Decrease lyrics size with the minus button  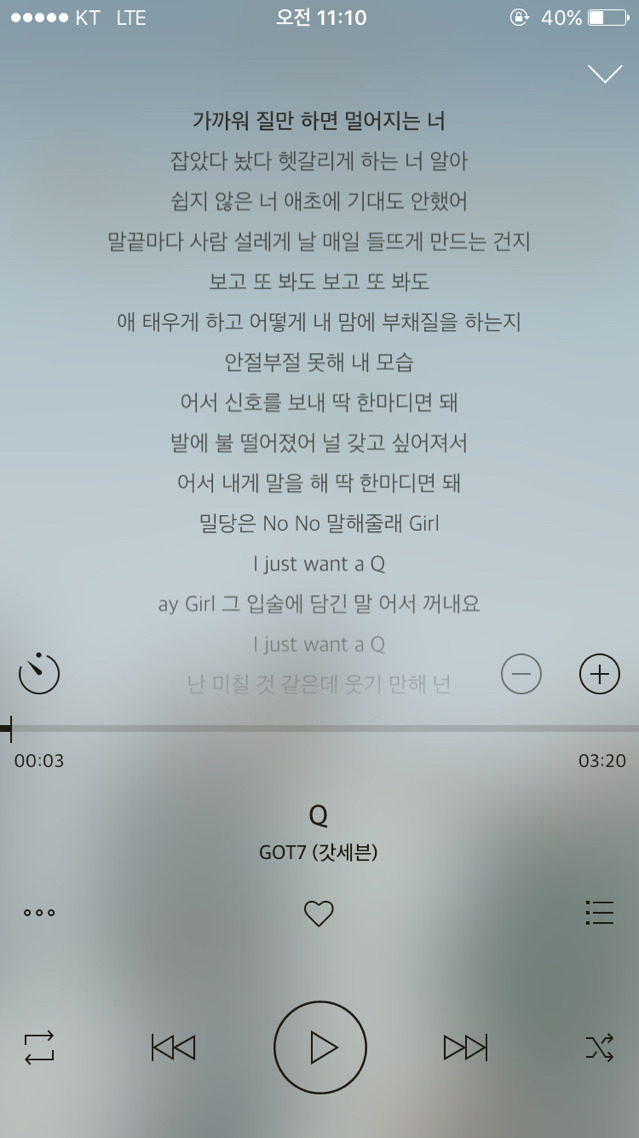click(521, 674)
